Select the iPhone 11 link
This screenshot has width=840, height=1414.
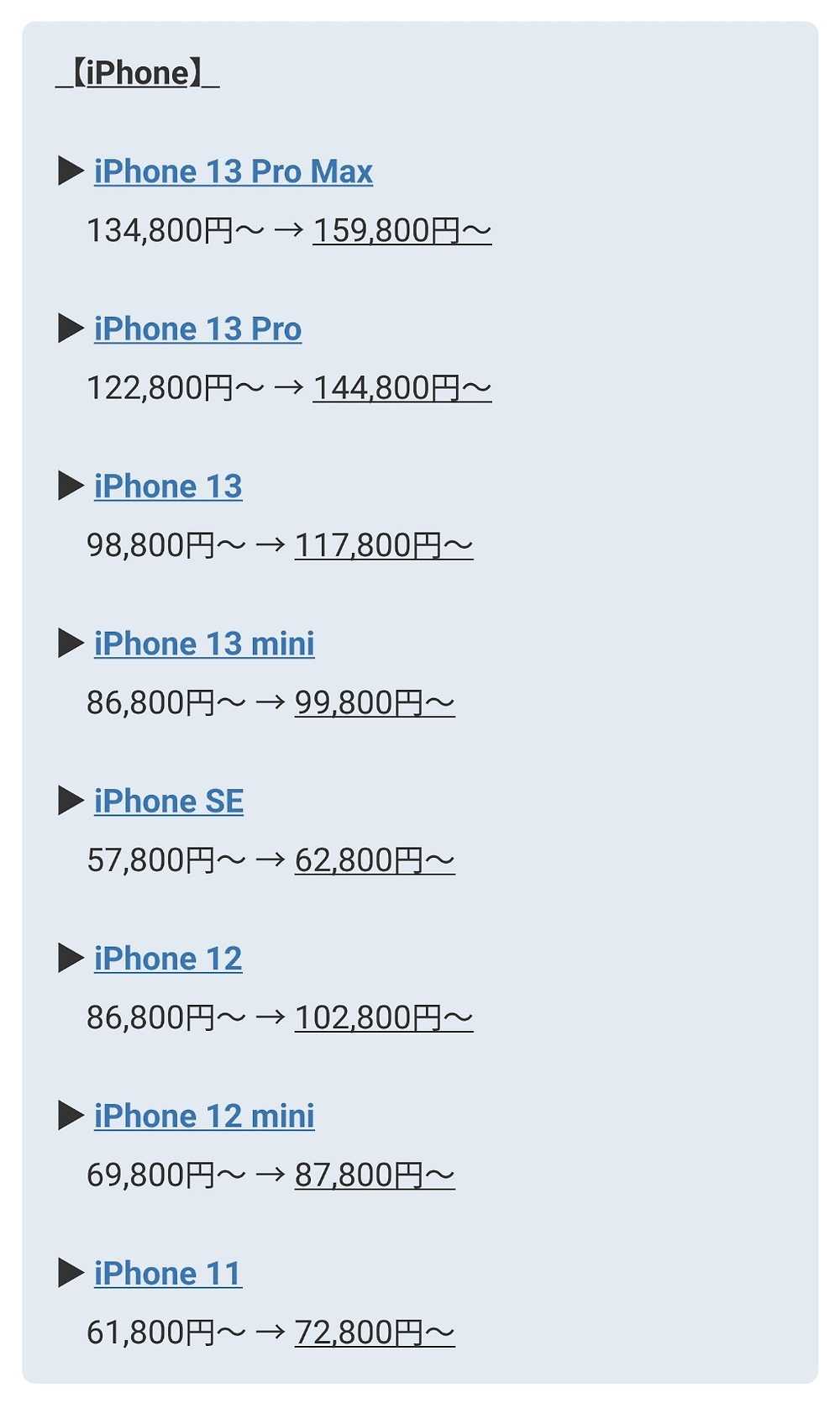point(168,1274)
